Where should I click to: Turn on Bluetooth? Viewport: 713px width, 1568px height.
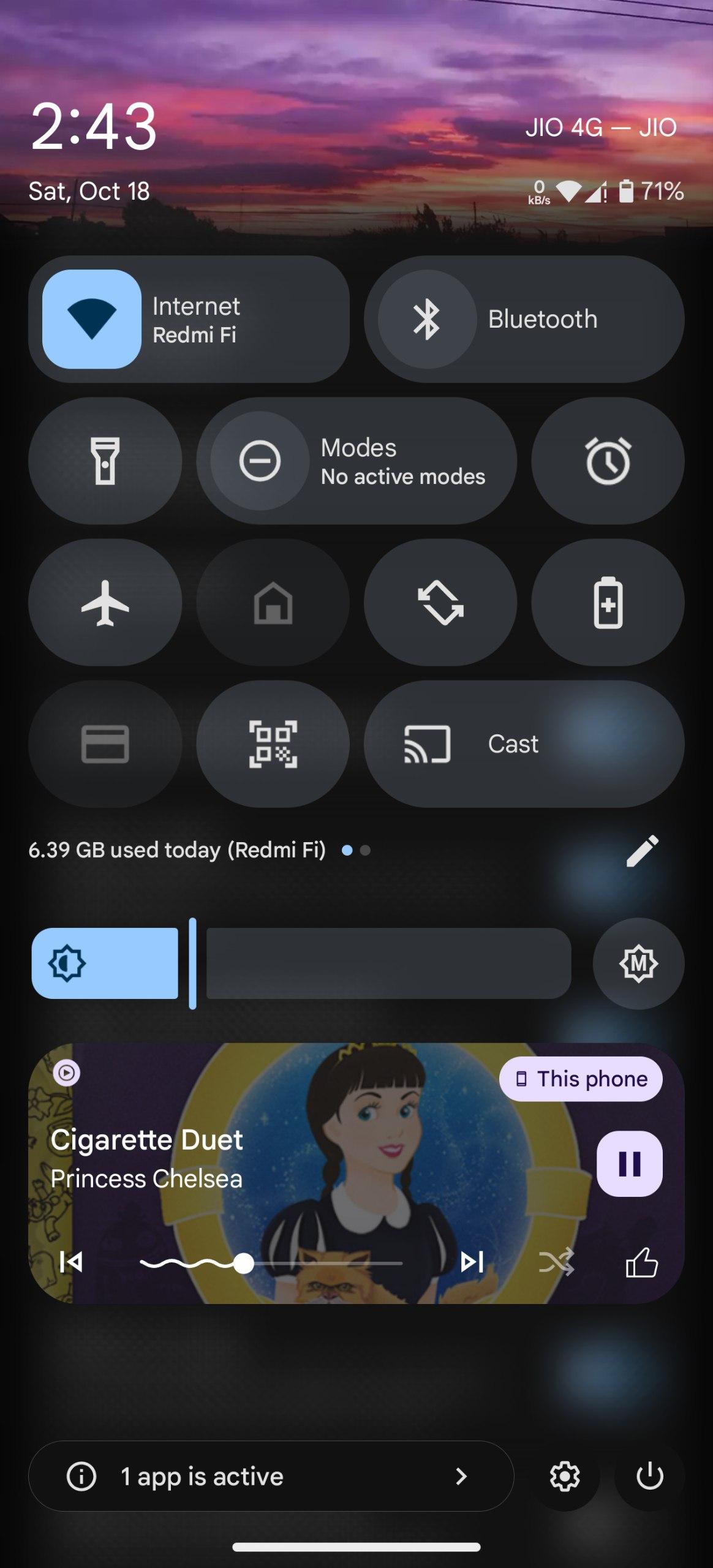[428, 319]
